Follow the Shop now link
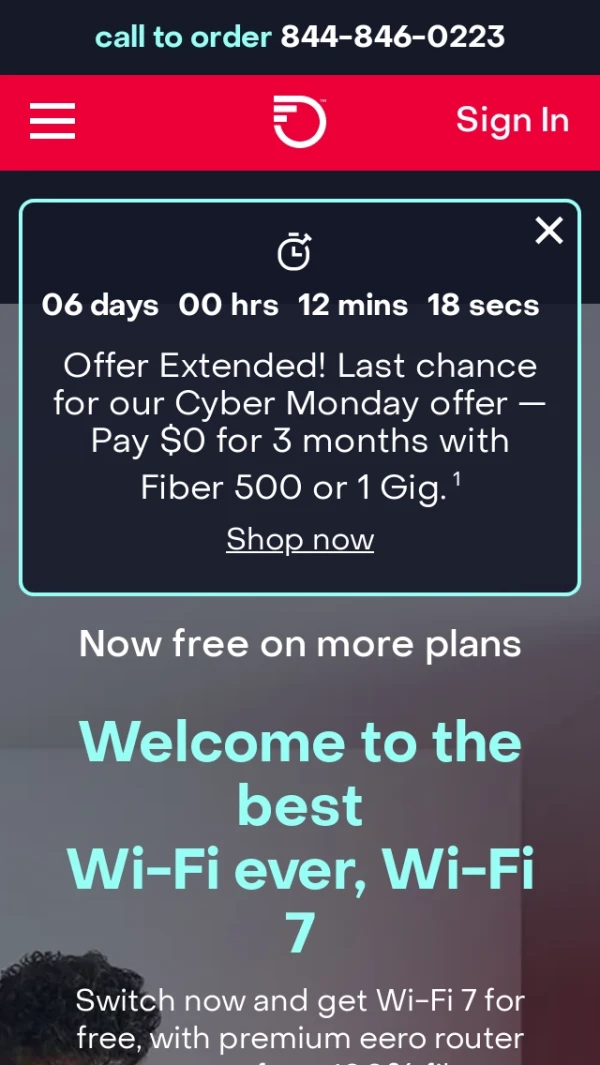This screenshot has width=600, height=1065. [300, 539]
